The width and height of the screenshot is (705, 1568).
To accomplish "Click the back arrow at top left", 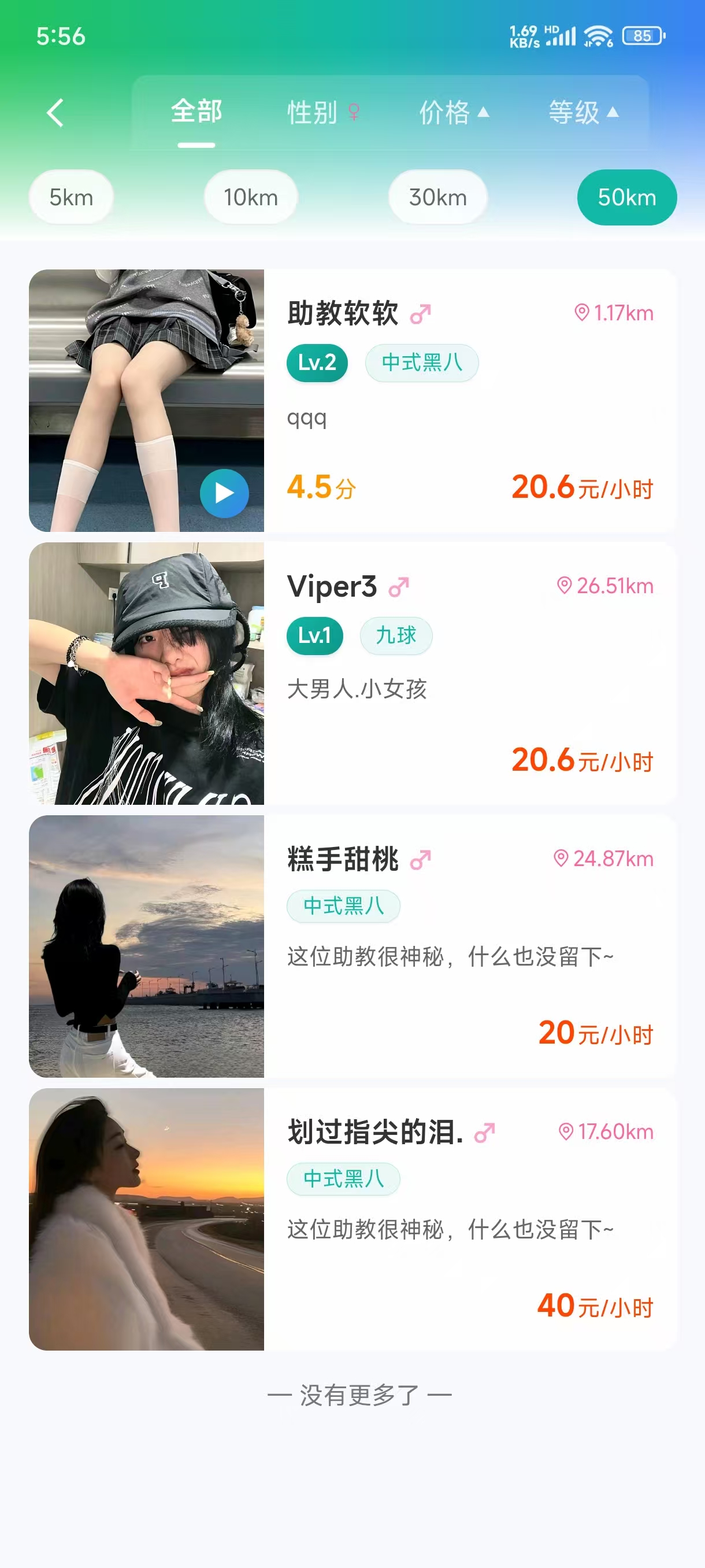I will (55, 113).
